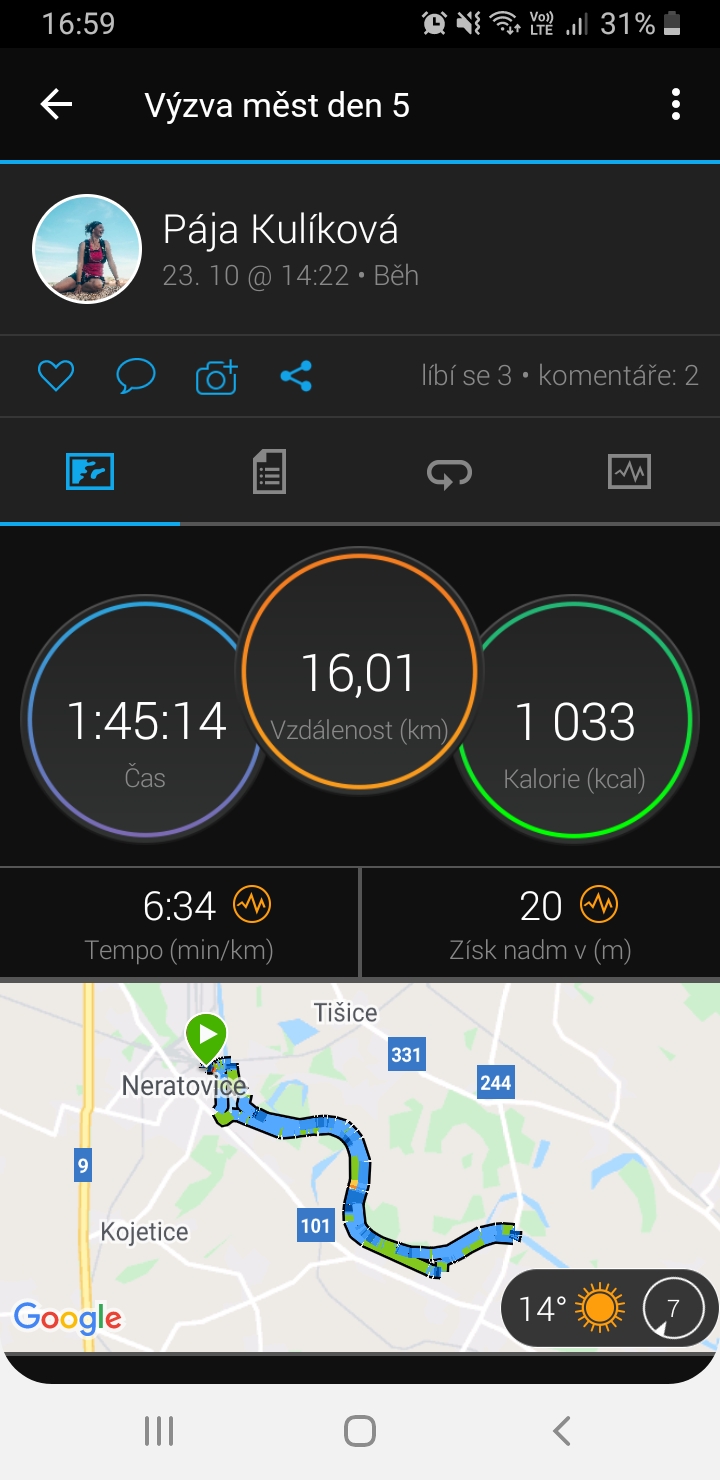Like this activity with the heart icon
Image resolution: width=720 pixels, height=1480 pixels.
click(x=56, y=376)
